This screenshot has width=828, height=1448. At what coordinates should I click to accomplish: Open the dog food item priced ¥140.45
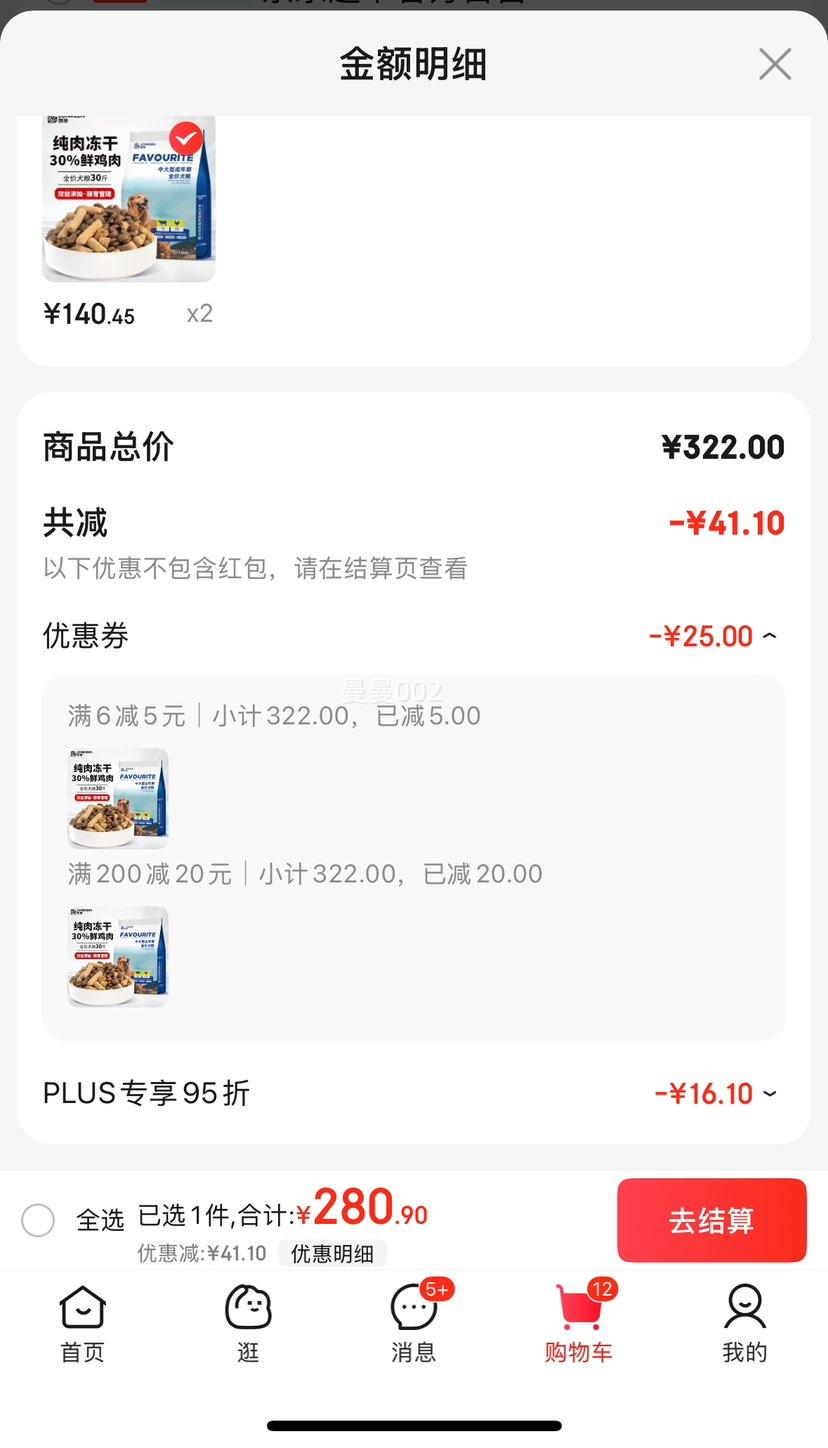(x=128, y=200)
